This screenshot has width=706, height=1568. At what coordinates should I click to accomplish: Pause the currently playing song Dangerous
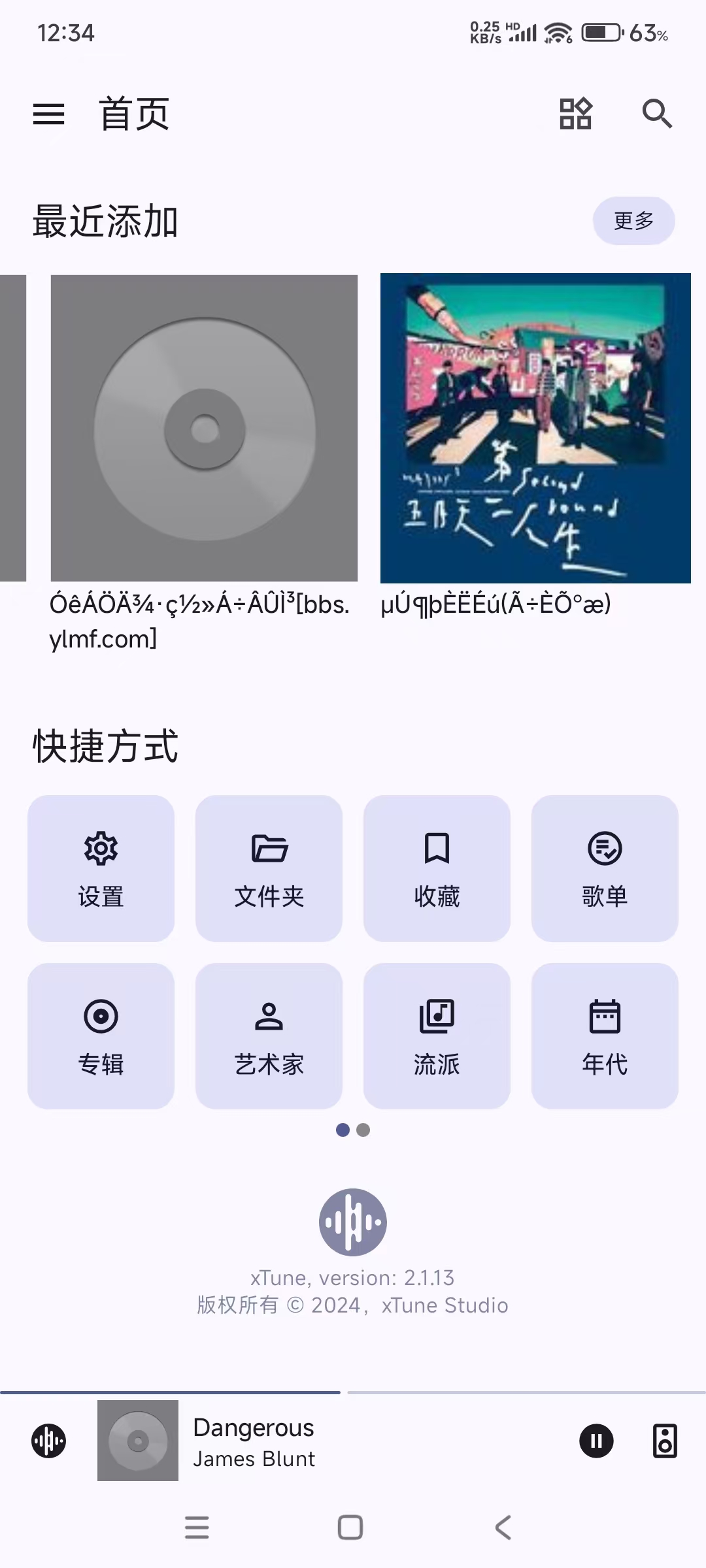(596, 1441)
